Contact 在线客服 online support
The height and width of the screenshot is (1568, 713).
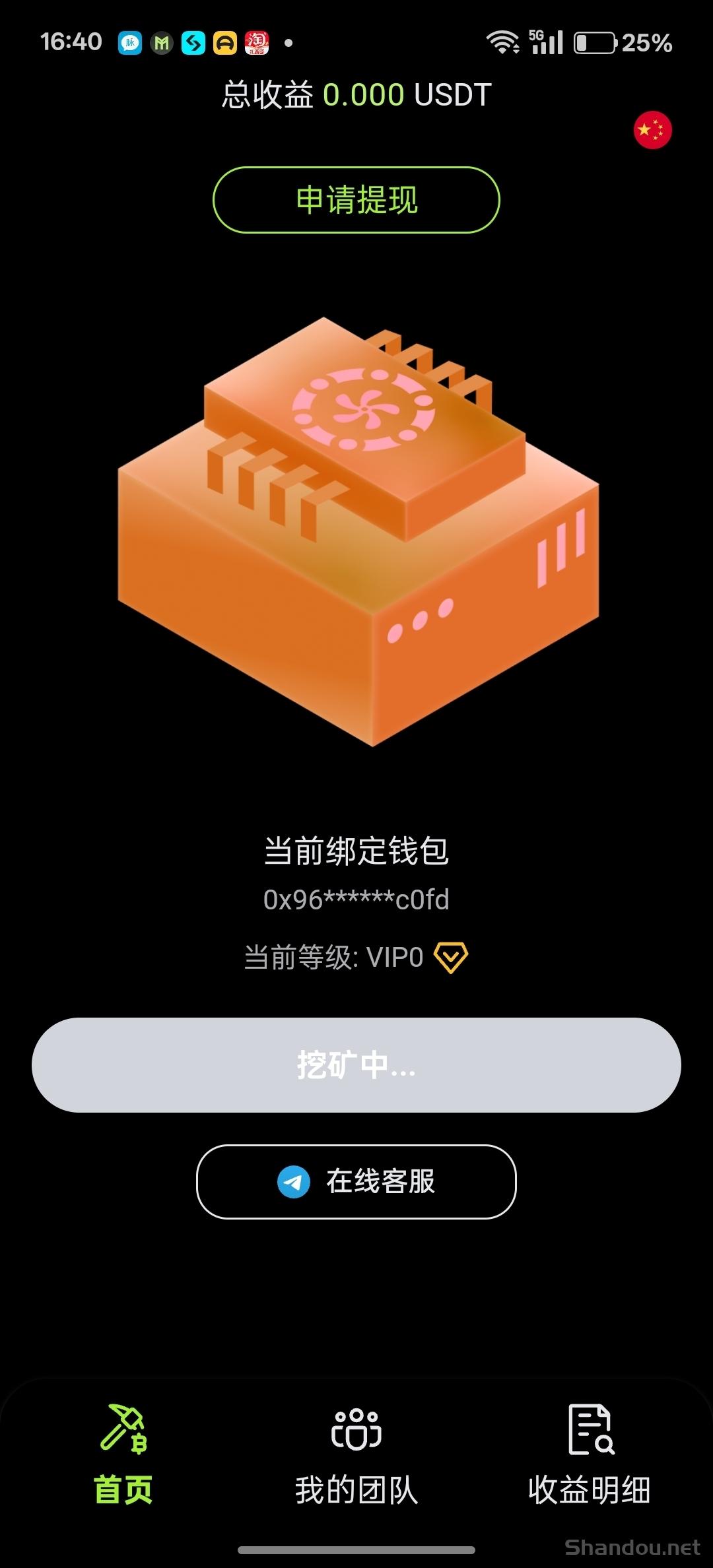[356, 1181]
